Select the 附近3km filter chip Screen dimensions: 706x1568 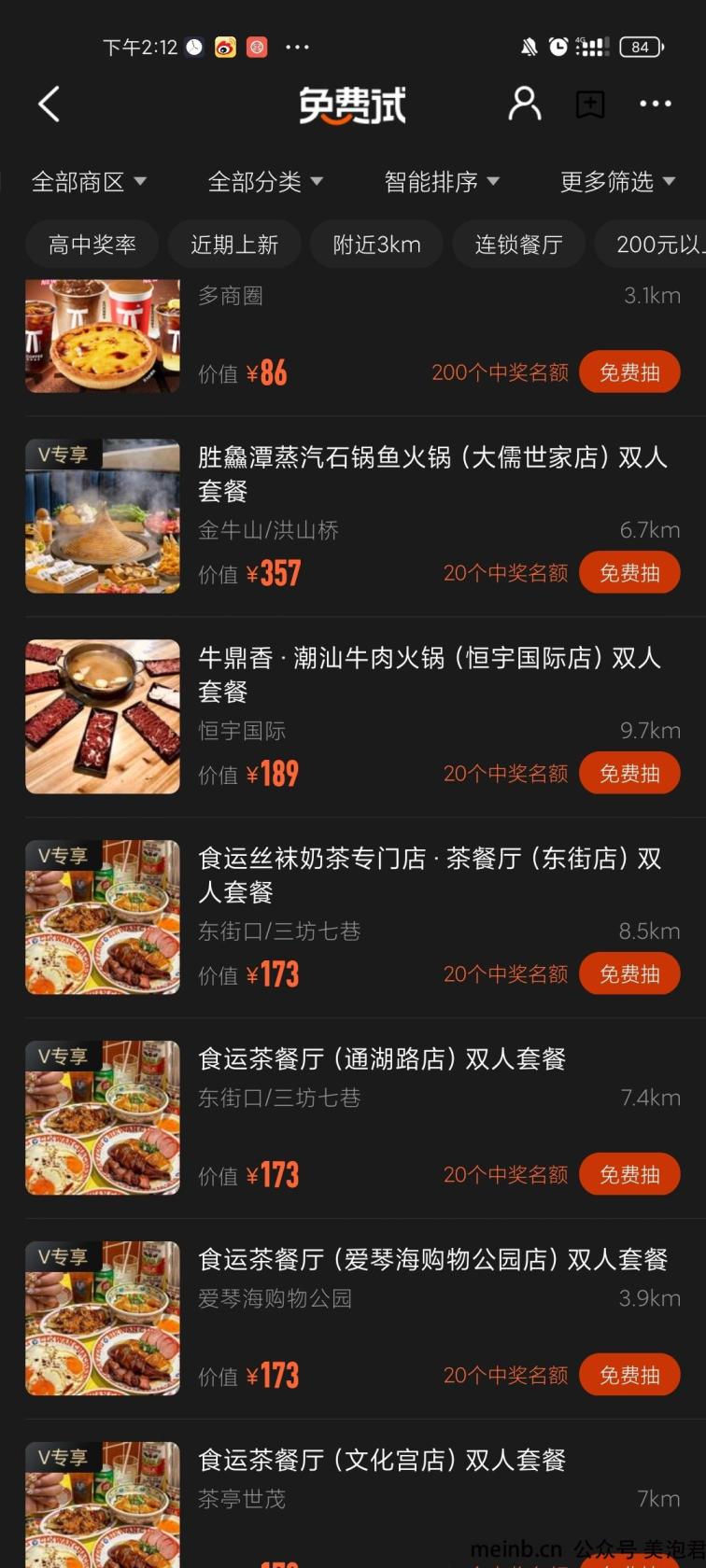(376, 245)
